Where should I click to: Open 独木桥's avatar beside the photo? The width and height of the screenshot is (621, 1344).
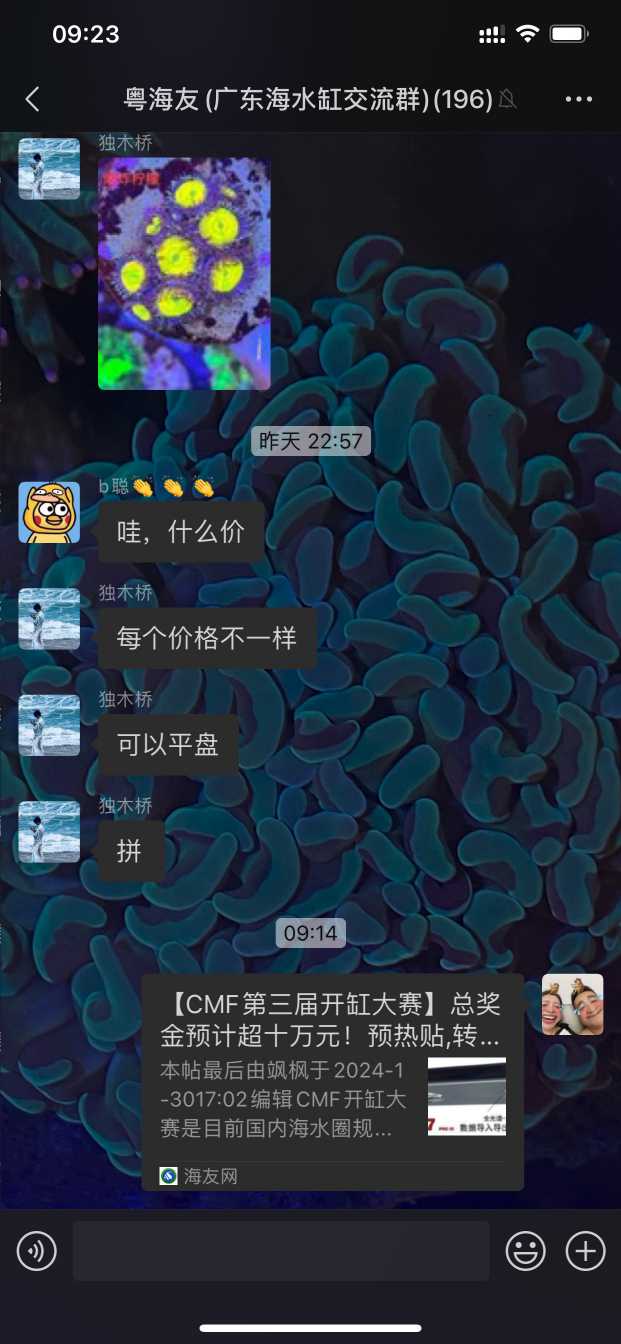click(x=49, y=168)
